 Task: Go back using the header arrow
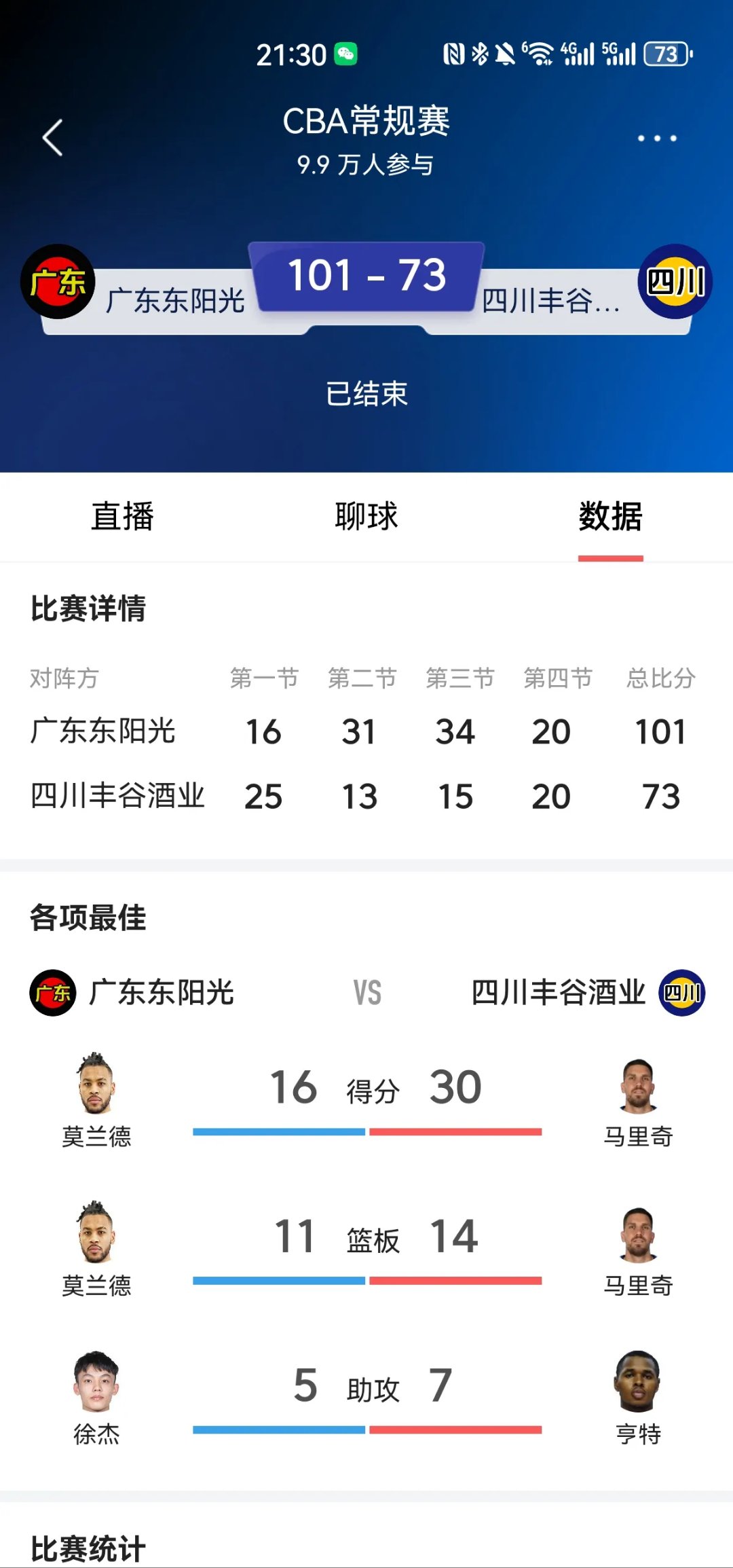53,138
